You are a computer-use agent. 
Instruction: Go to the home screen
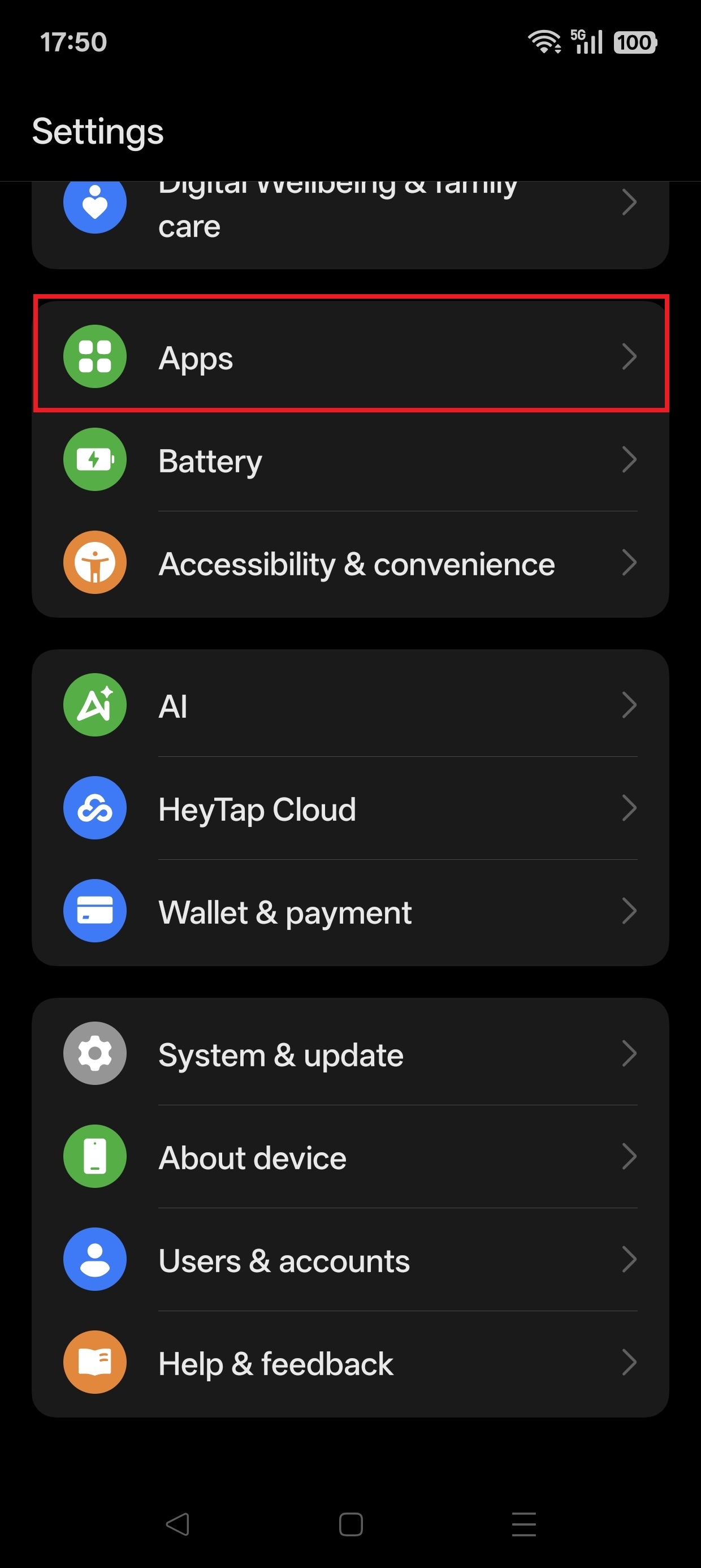pyautogui.click(x=350, y=1524)
